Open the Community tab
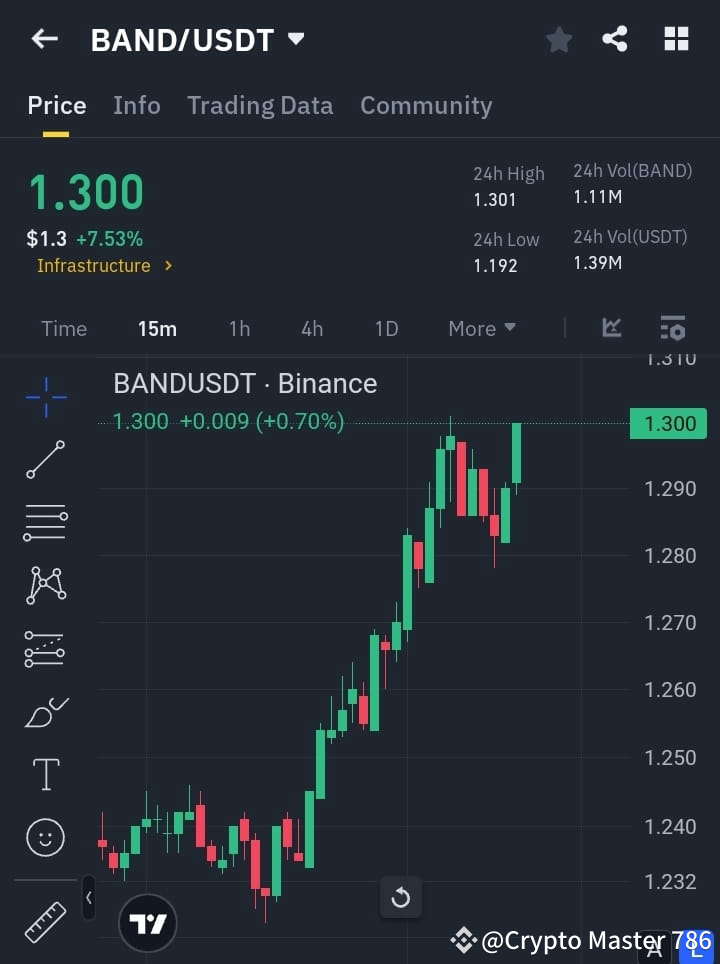The image size is (720, 964). point(426,105)
